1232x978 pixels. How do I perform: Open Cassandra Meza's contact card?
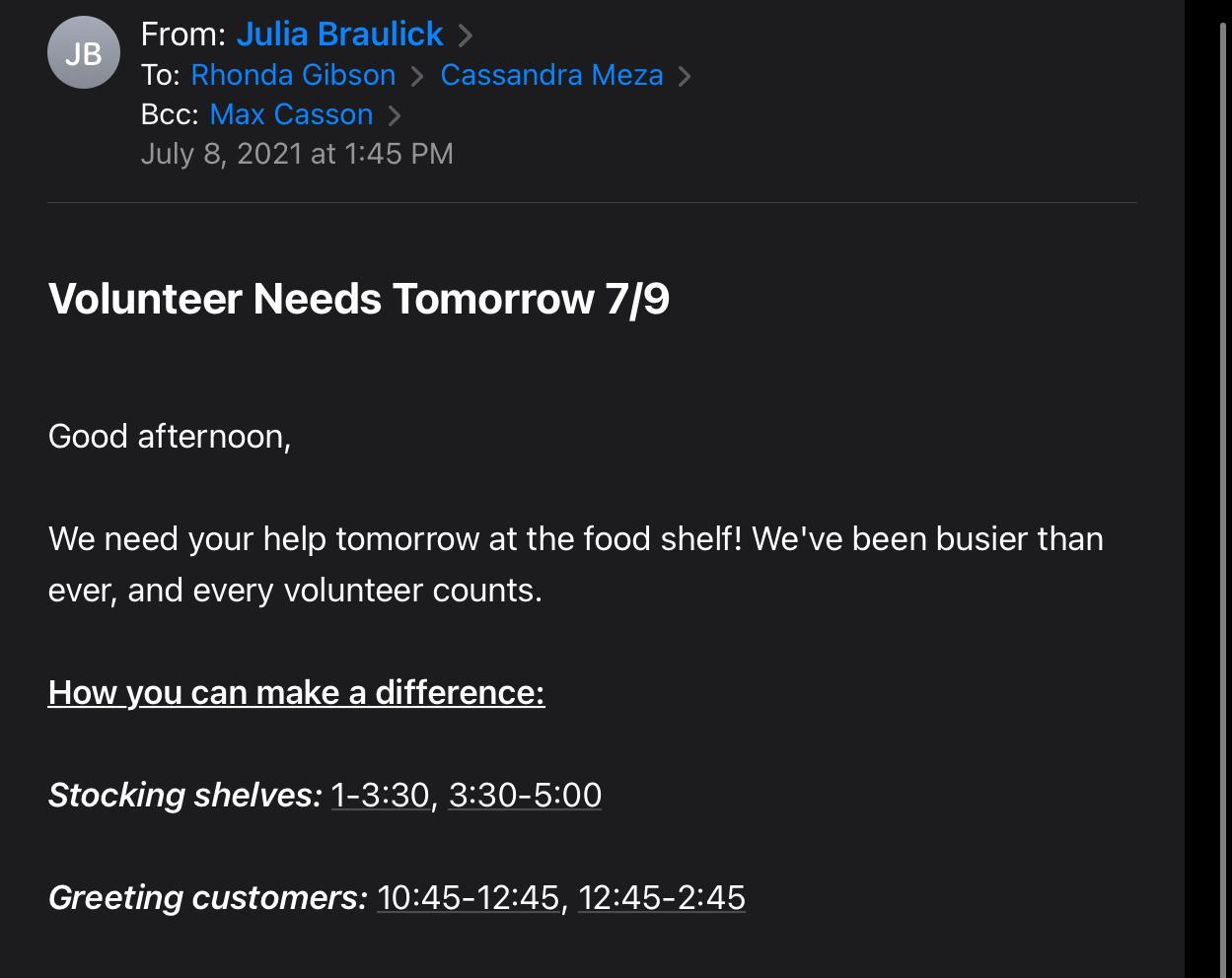551,75
